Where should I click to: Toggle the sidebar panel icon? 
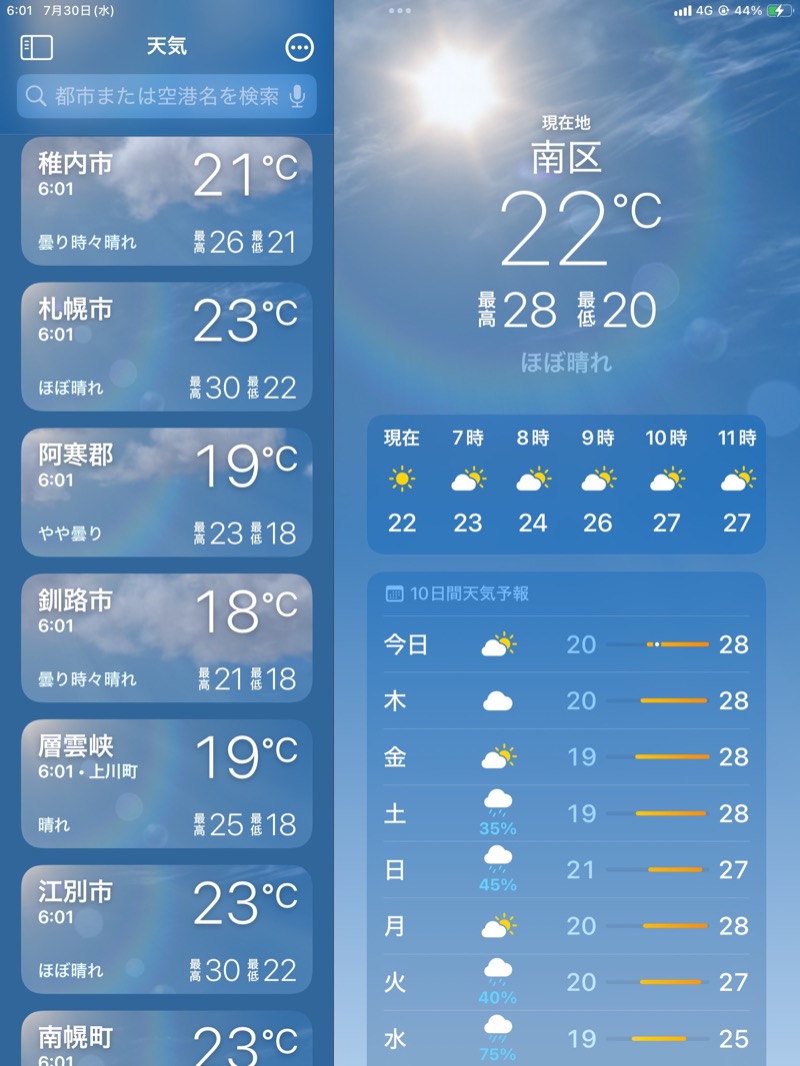tap(36, 47)
